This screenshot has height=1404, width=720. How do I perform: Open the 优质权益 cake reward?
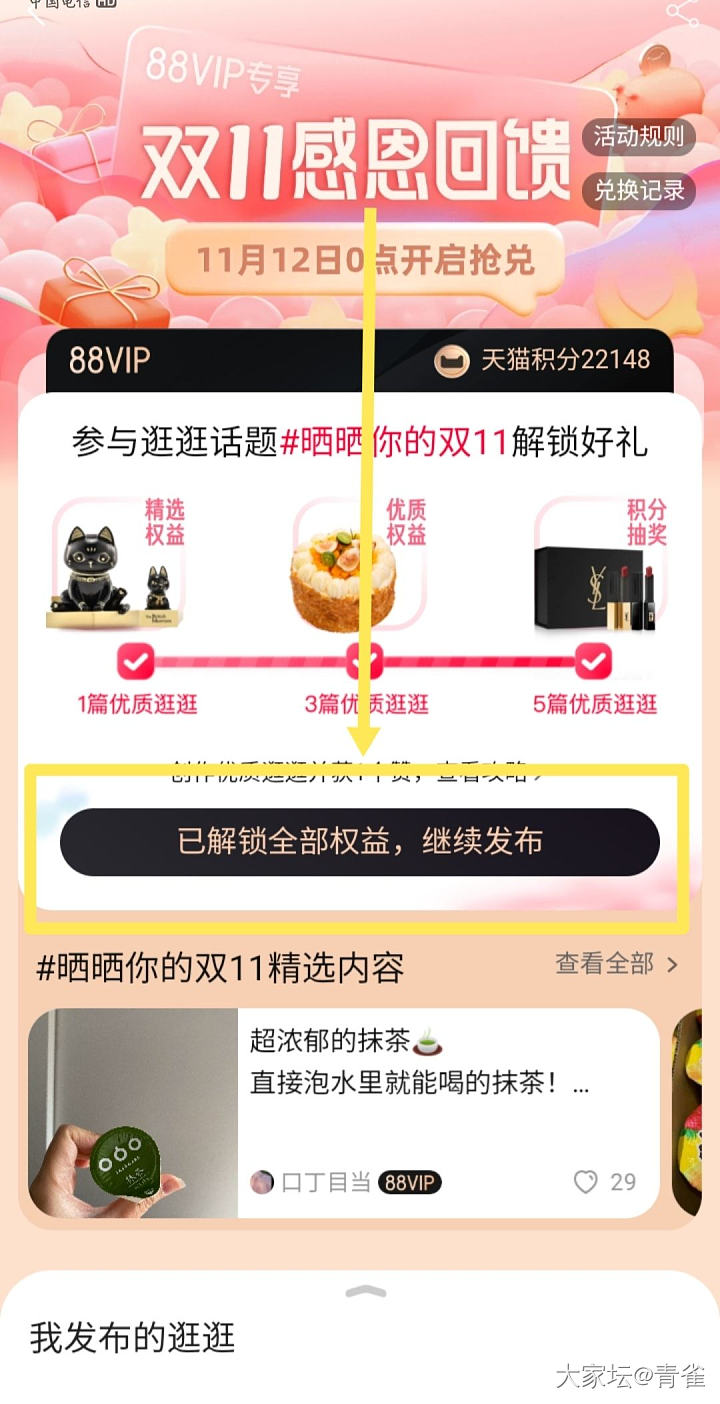point(358,564)
